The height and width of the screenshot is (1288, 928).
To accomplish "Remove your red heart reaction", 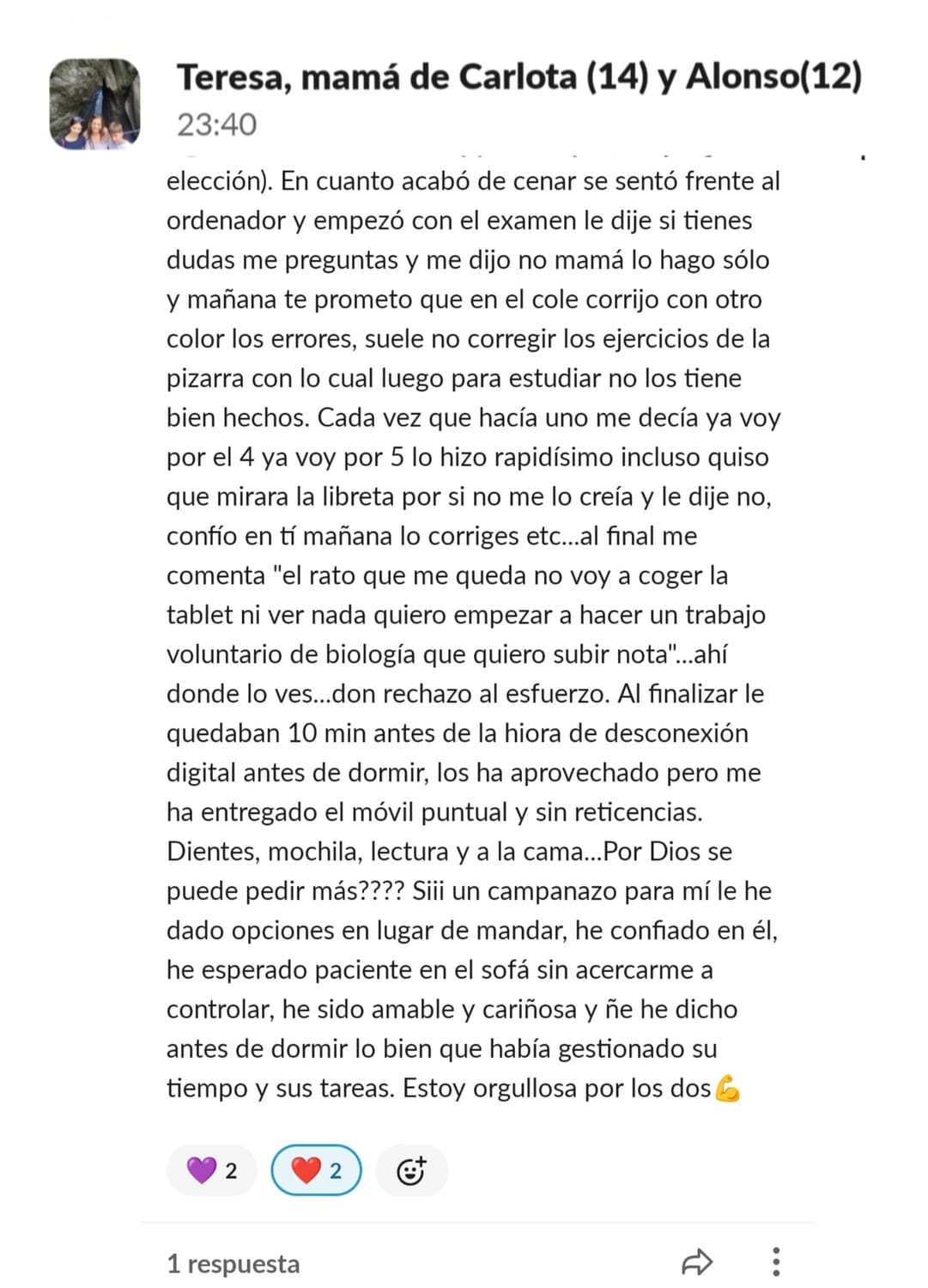I will 316,1170.
